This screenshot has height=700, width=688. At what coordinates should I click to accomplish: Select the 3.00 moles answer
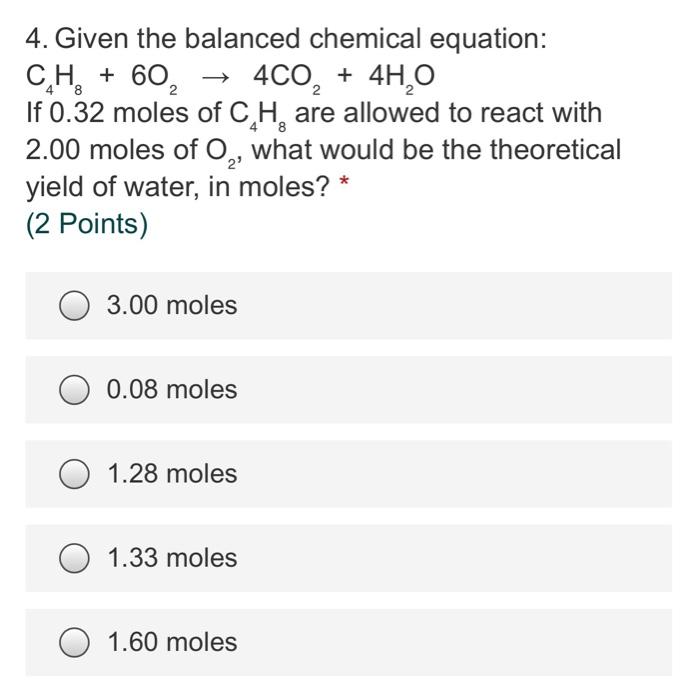[x=74, y=305]
